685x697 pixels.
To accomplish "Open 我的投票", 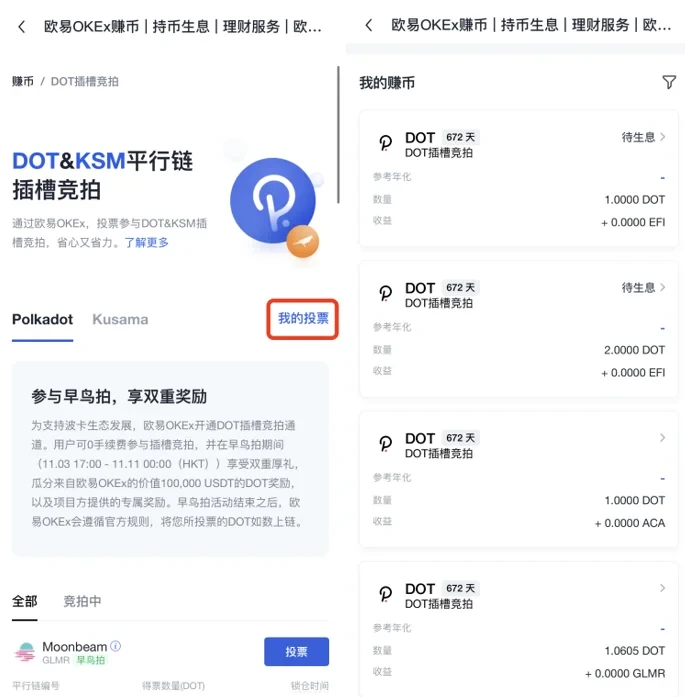I will (302, 319).
